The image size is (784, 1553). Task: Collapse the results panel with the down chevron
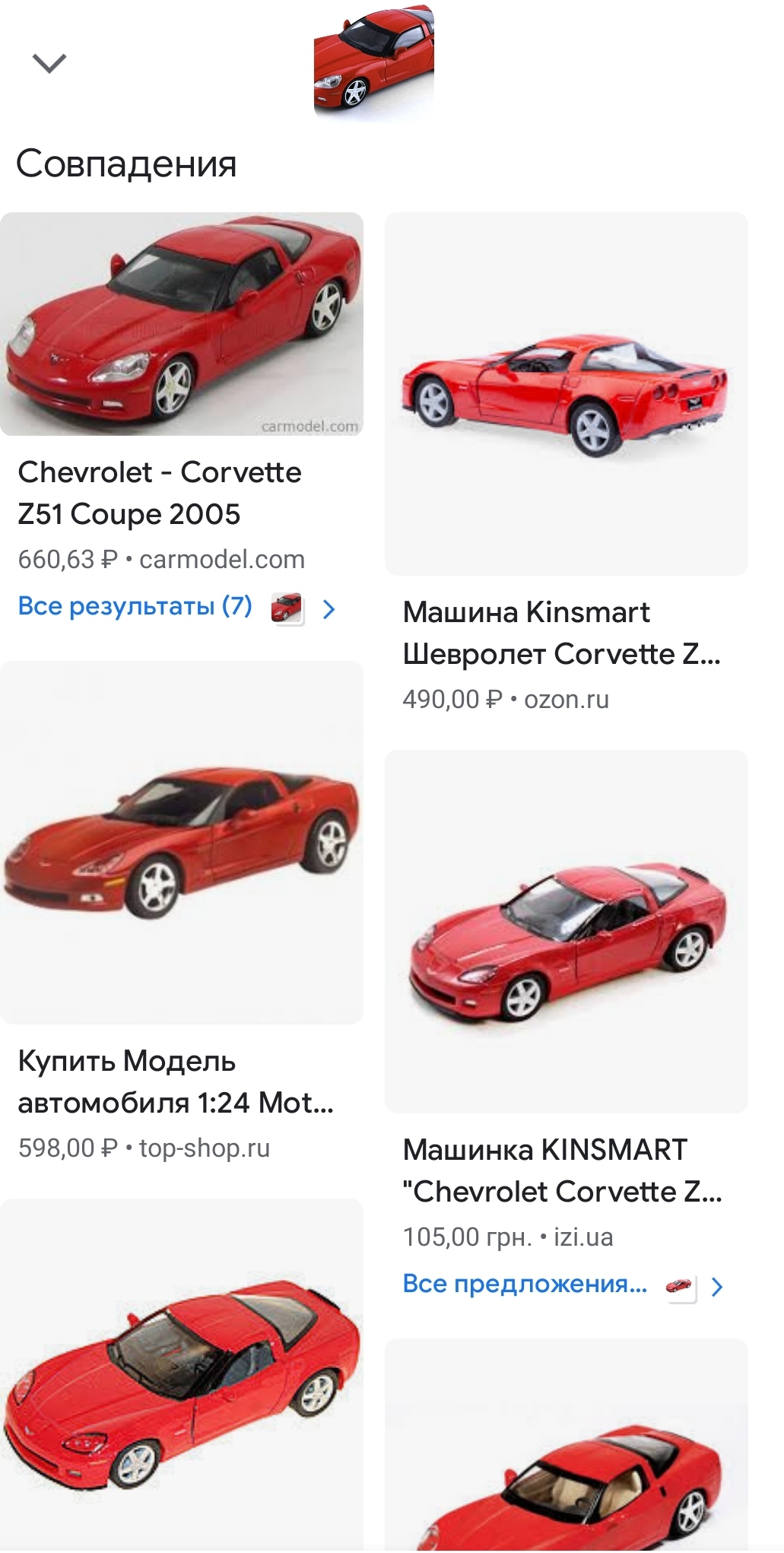point(49,63)
